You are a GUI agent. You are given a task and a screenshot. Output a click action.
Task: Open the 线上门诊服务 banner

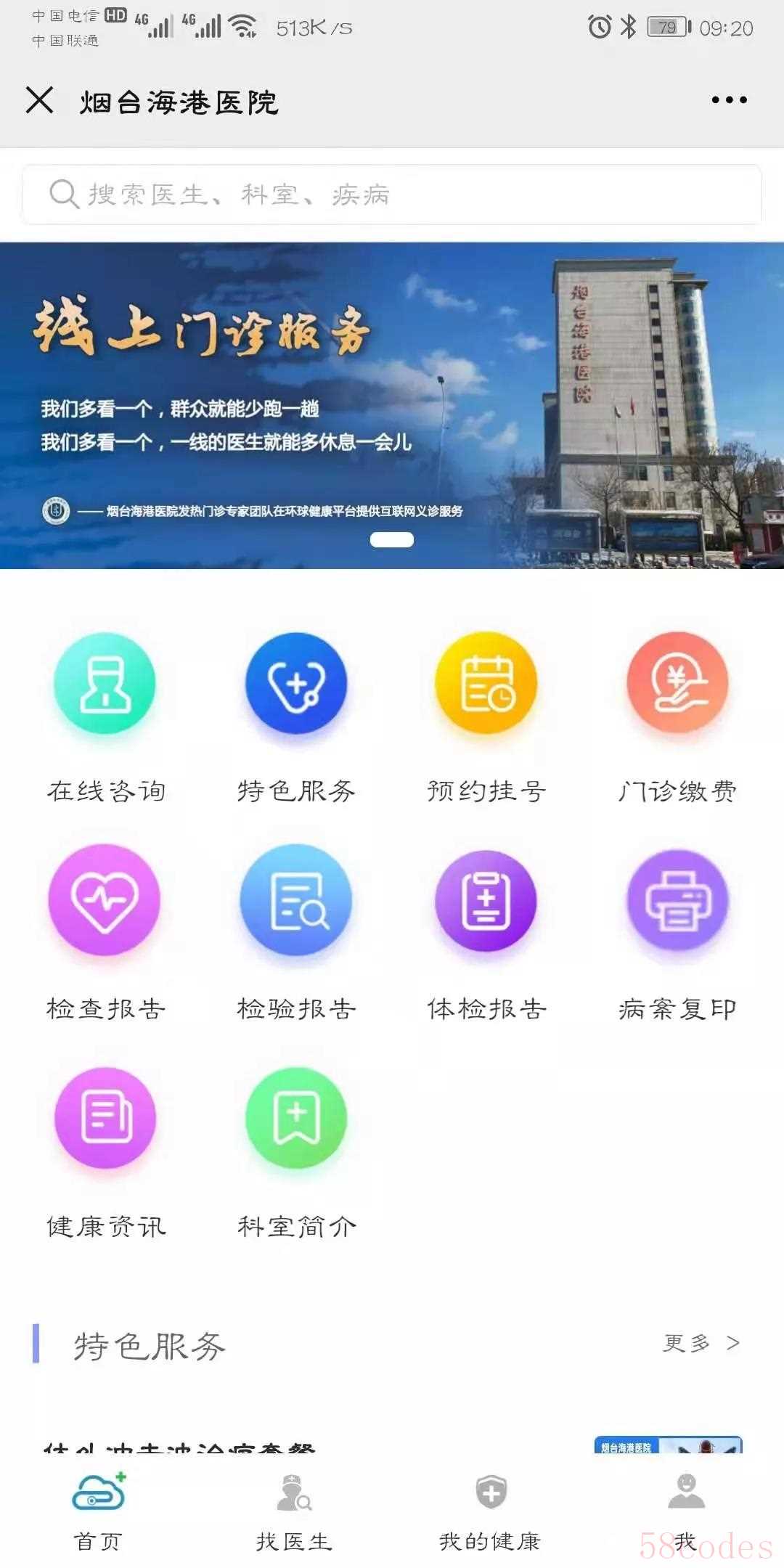[x=392, y=405]
